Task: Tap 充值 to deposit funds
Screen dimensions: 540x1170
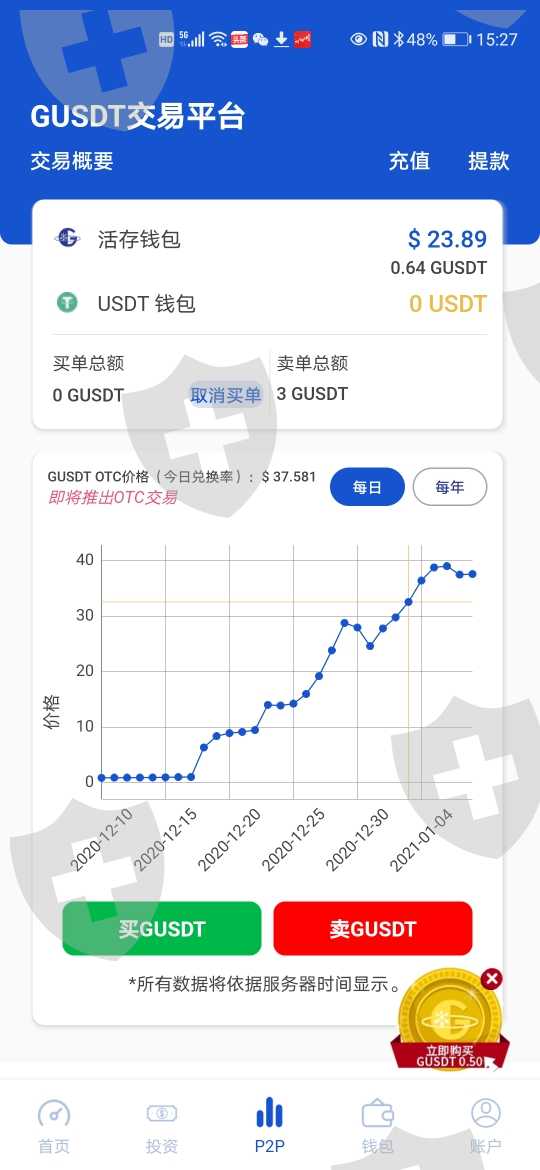Action: coord(409,160)
